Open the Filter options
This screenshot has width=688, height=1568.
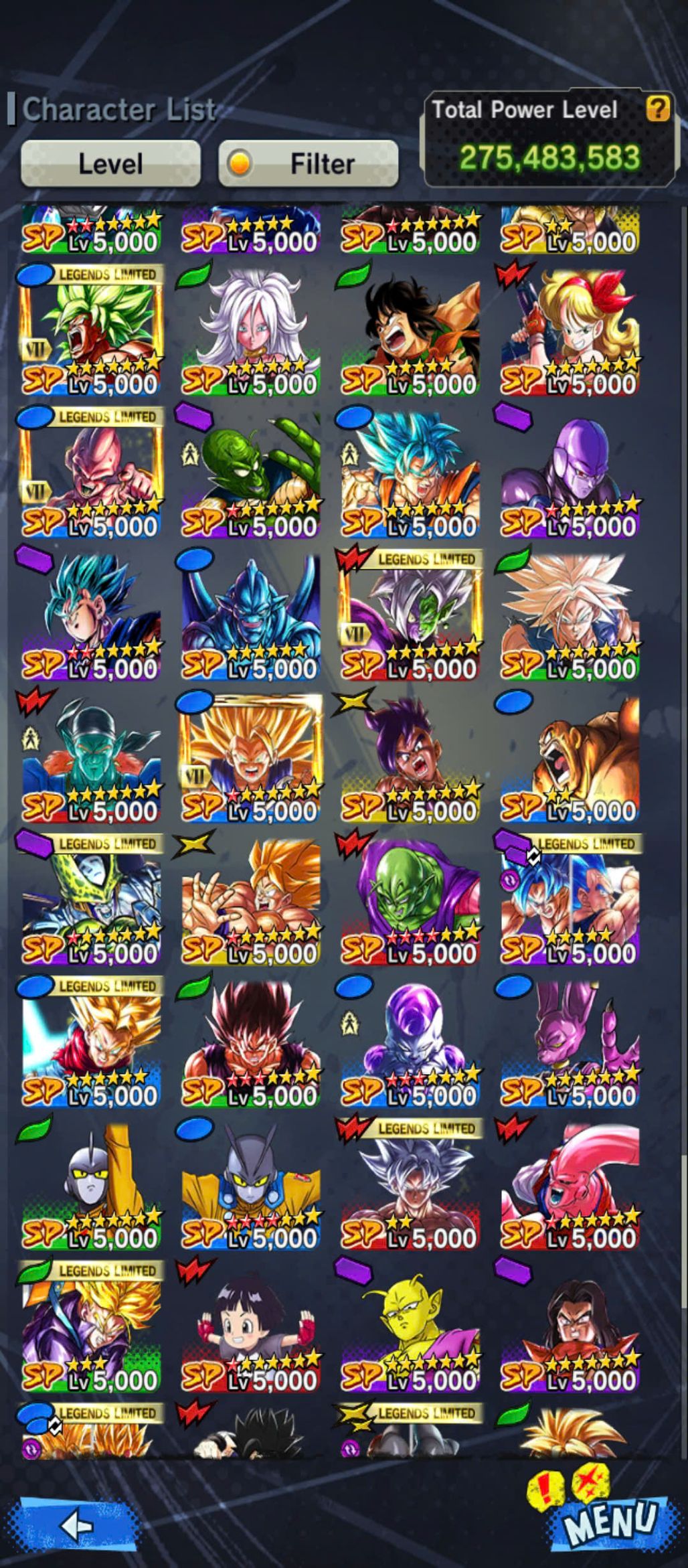309,163
